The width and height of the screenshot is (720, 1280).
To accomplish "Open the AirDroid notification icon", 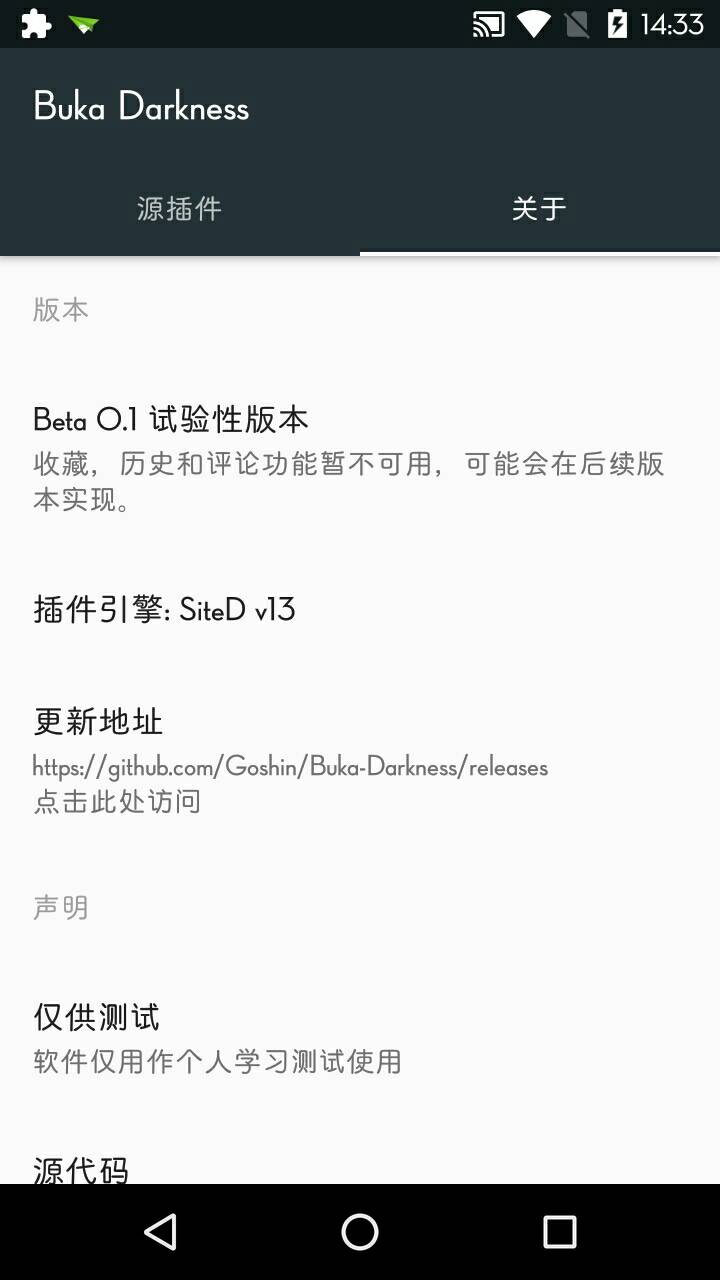I will pos(85,22).
